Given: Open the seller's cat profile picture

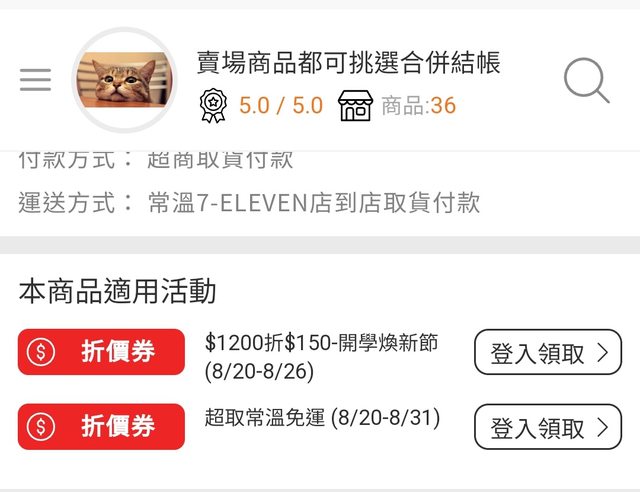Looking at the screenshot, I should pyautogui.click(x=124, y=81).
